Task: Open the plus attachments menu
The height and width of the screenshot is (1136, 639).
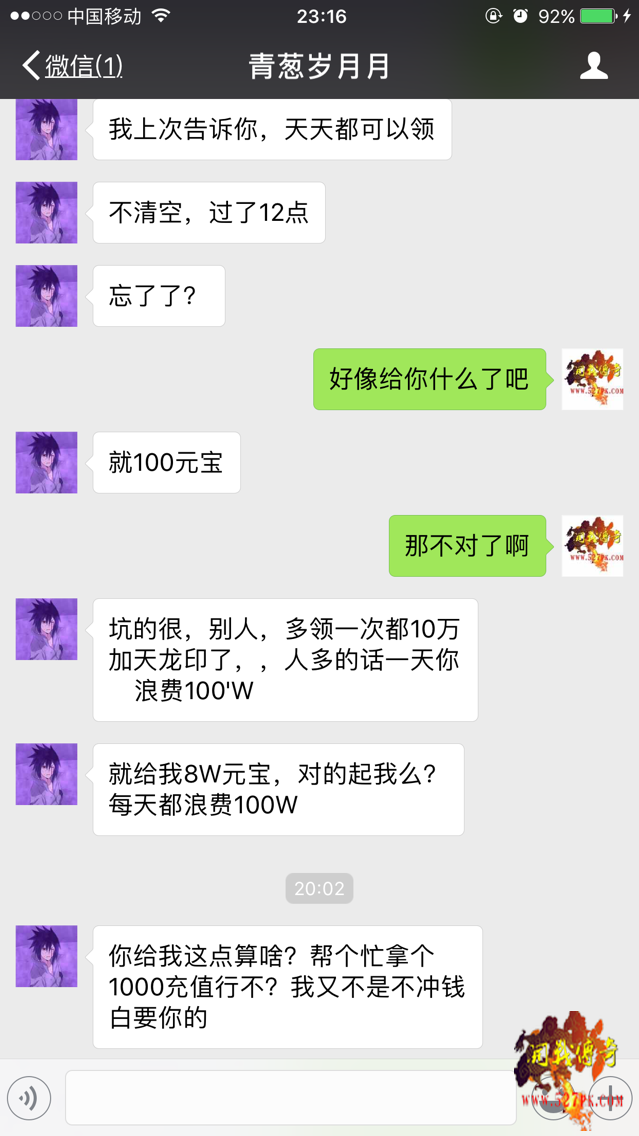Action: [x=609, y=1097]
